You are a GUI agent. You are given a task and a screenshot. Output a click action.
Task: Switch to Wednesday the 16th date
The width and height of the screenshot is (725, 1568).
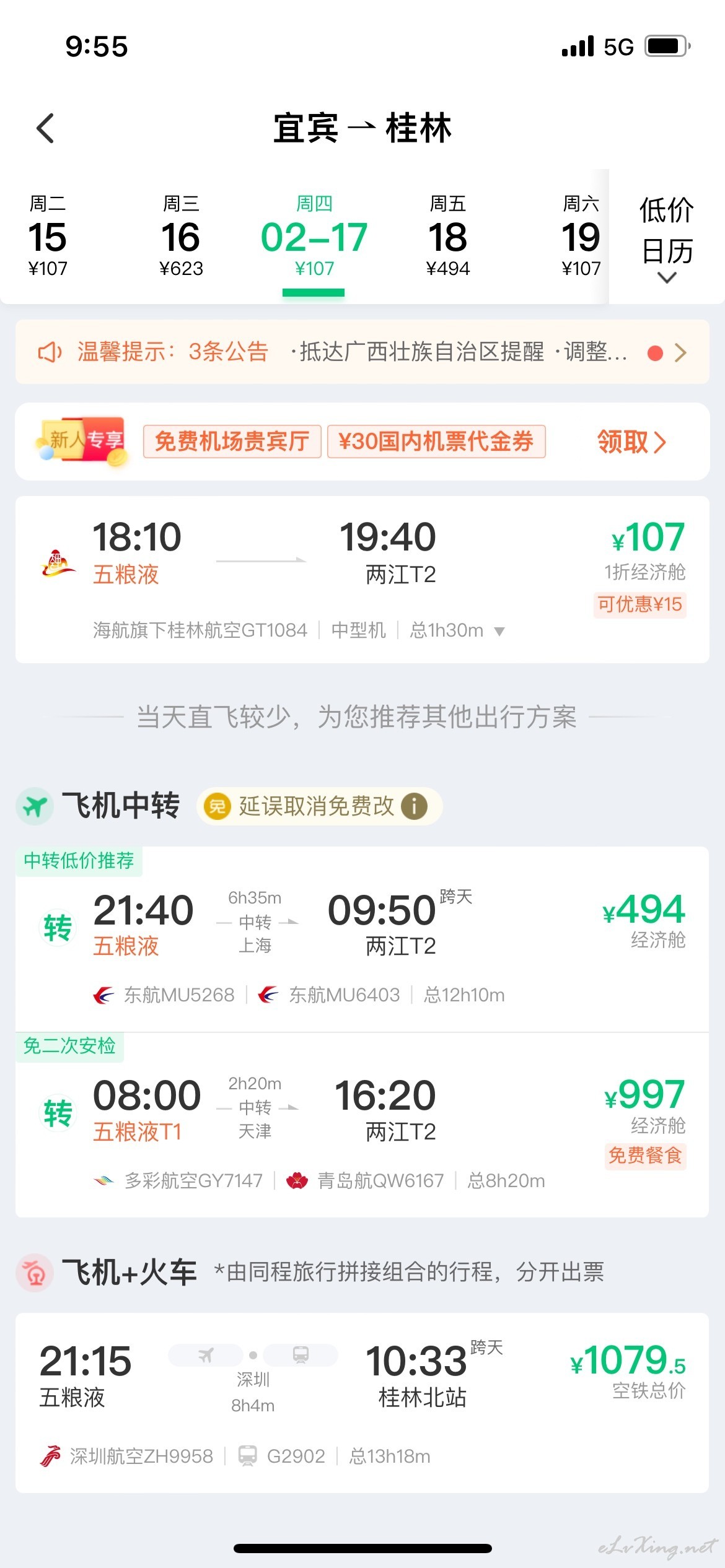pos(181,235)
